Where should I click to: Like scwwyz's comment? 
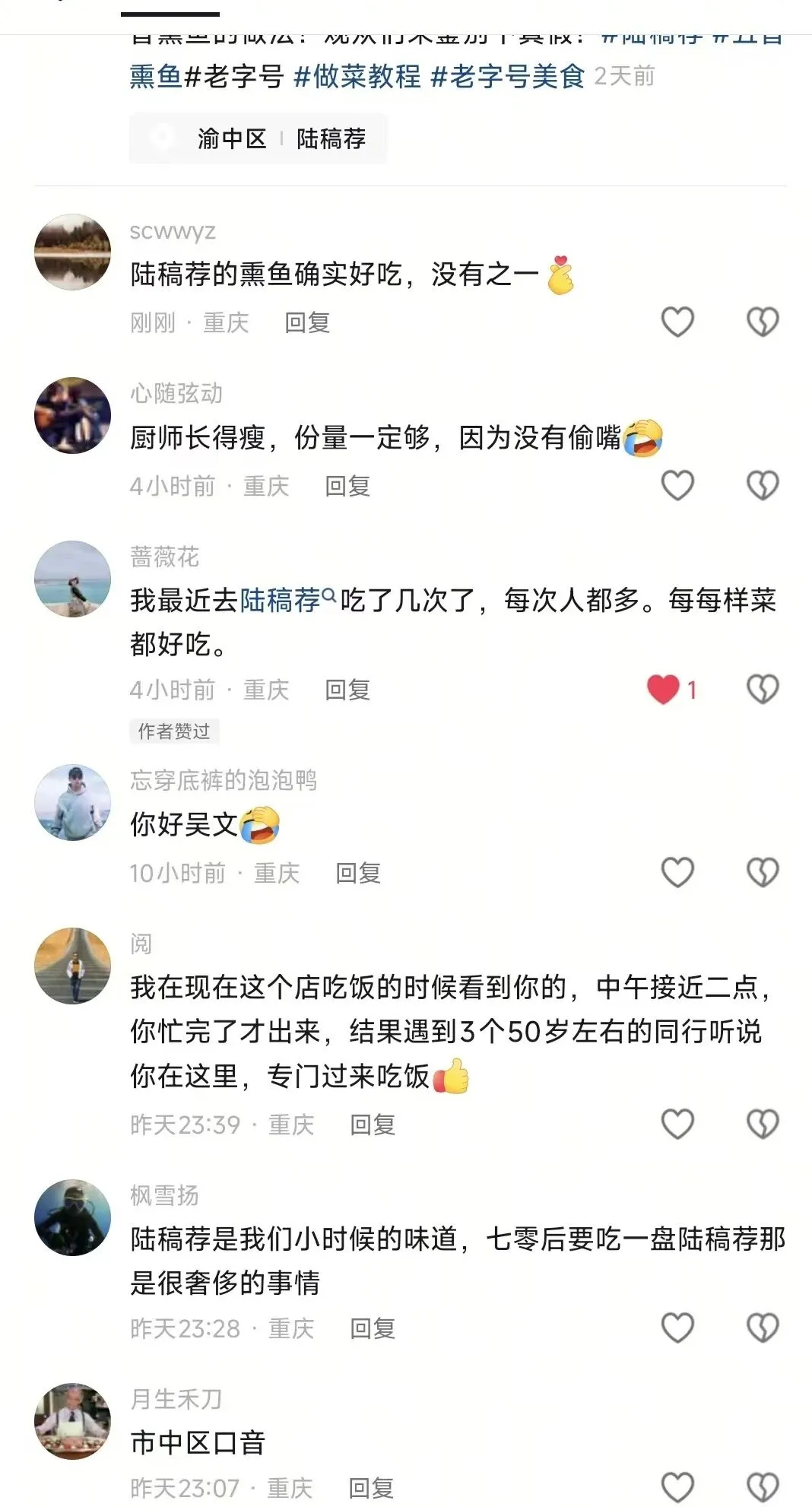point(677,322)
